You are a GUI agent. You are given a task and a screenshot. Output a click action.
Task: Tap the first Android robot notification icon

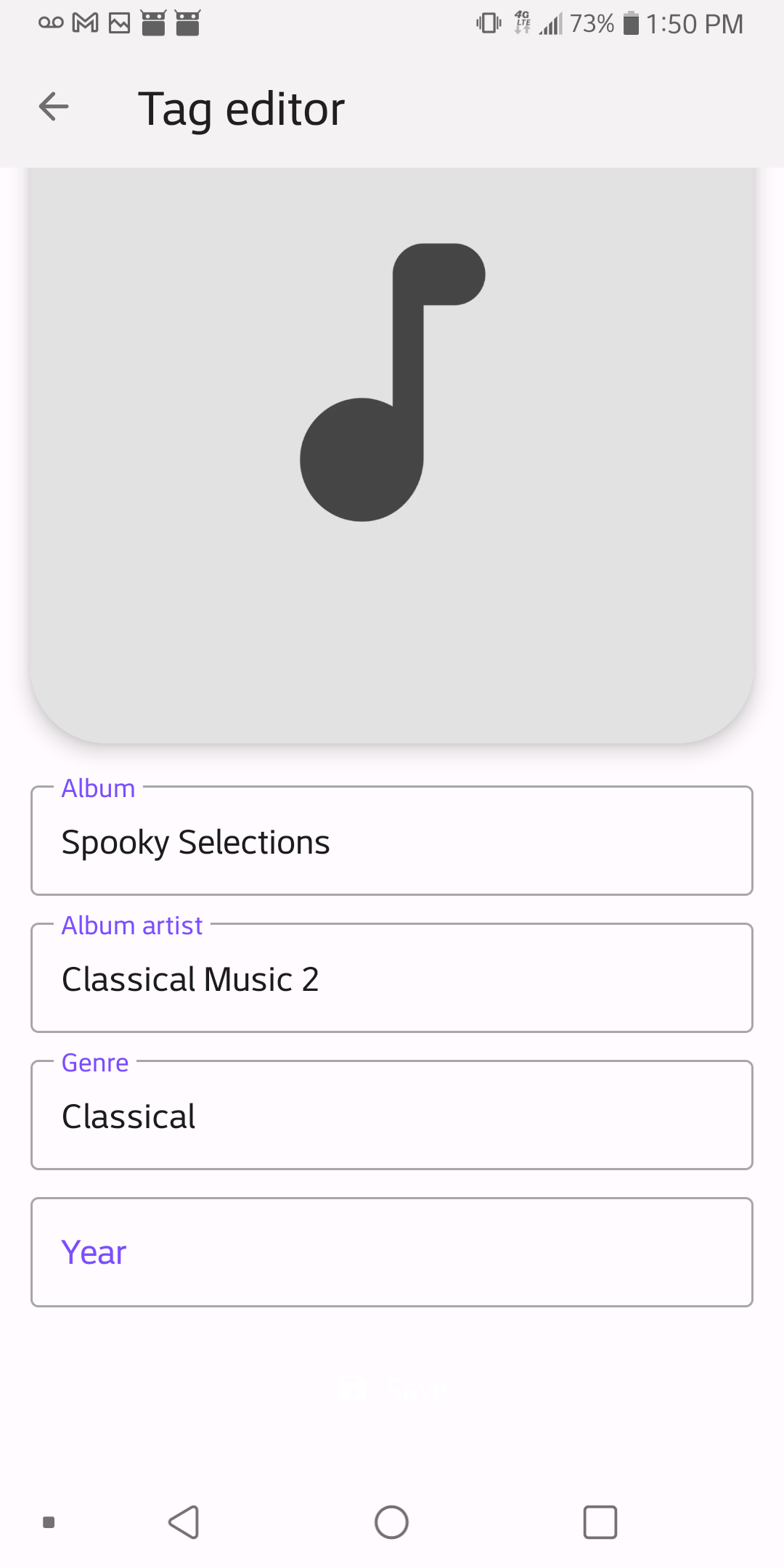pos(153,23)
